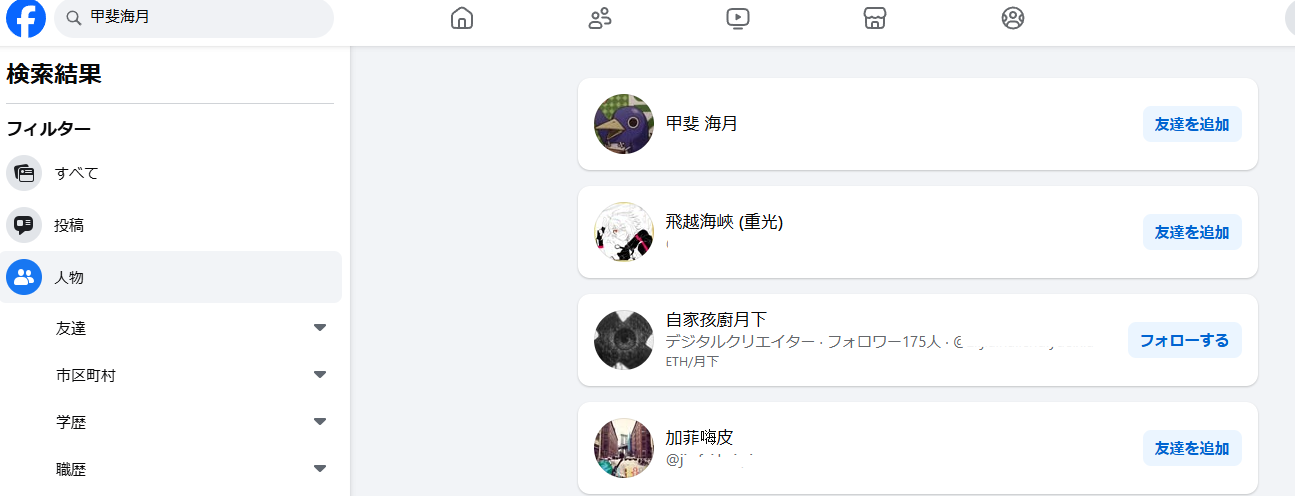Add 飛越海峡 (重光) as a friend
This screenshot has width=1295, height=496.
click(1191, 232)
